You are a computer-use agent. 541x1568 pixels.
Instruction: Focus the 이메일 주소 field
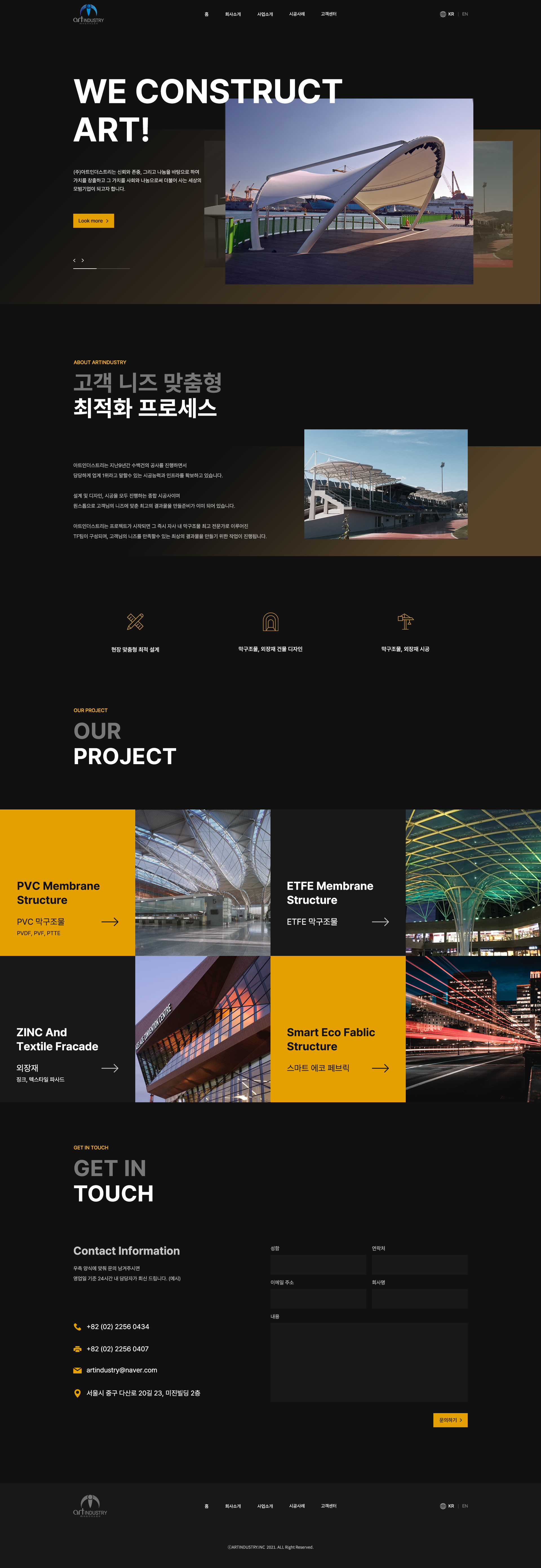(x=318, y=1298)
